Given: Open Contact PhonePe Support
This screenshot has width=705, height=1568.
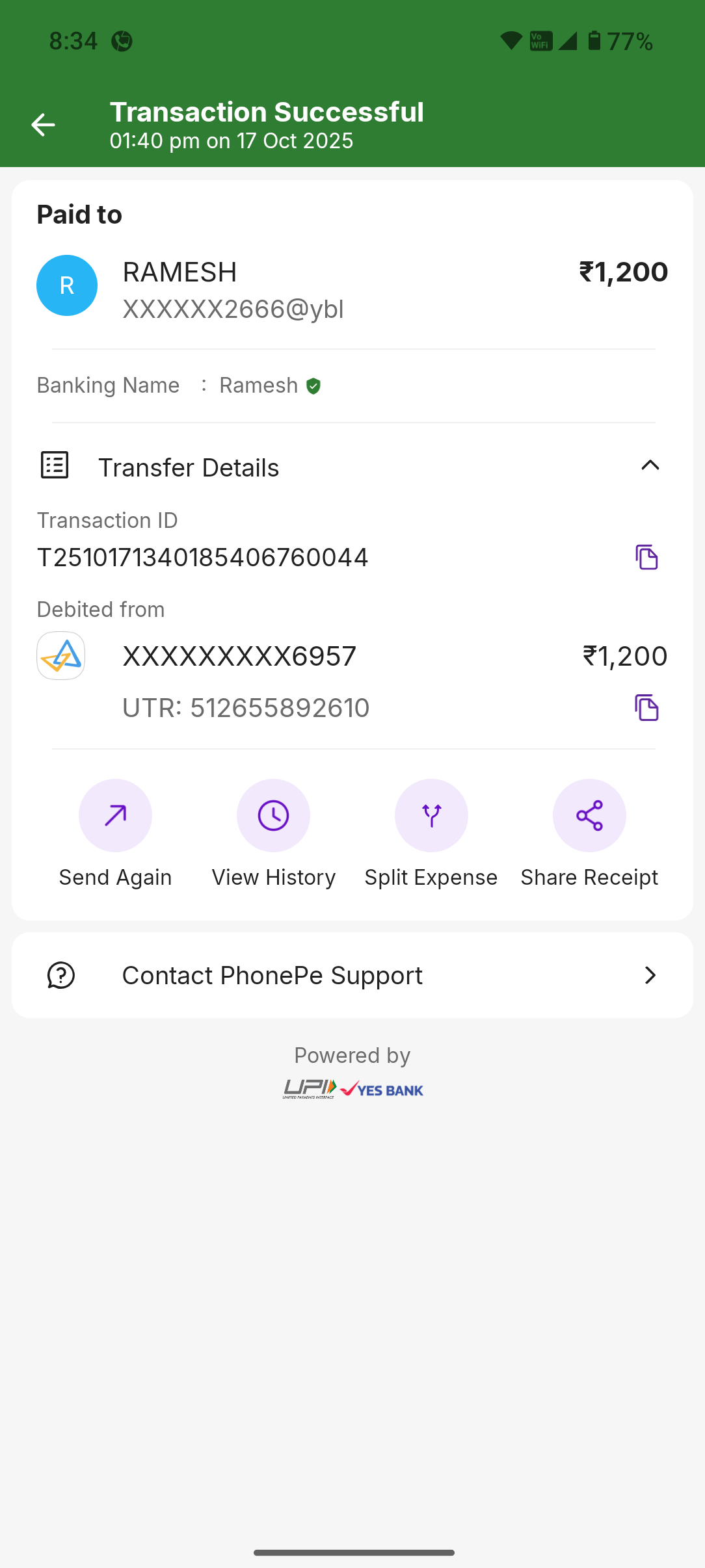Looking at the screenshot, I should pyautogui.click(x=352, y=975).
